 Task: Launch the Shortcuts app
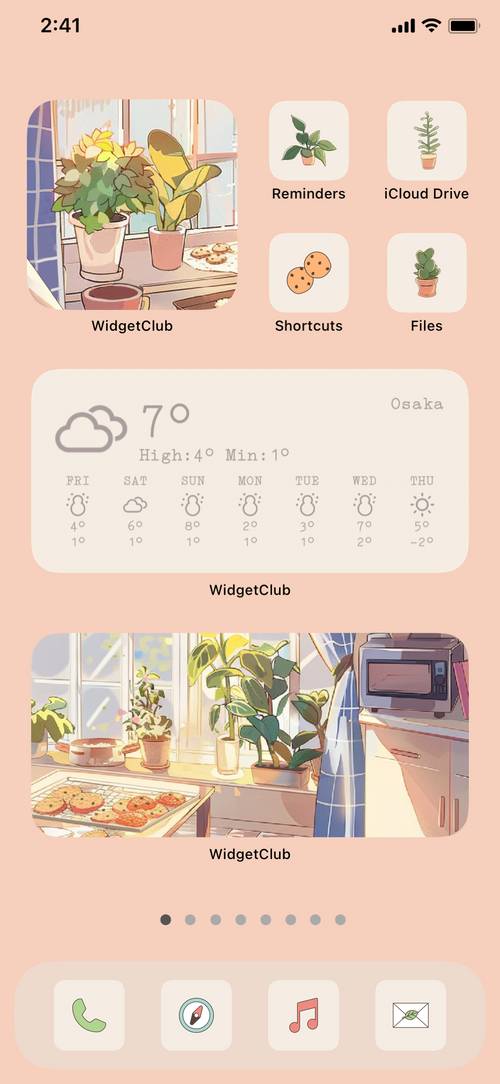tap(308, 272)
